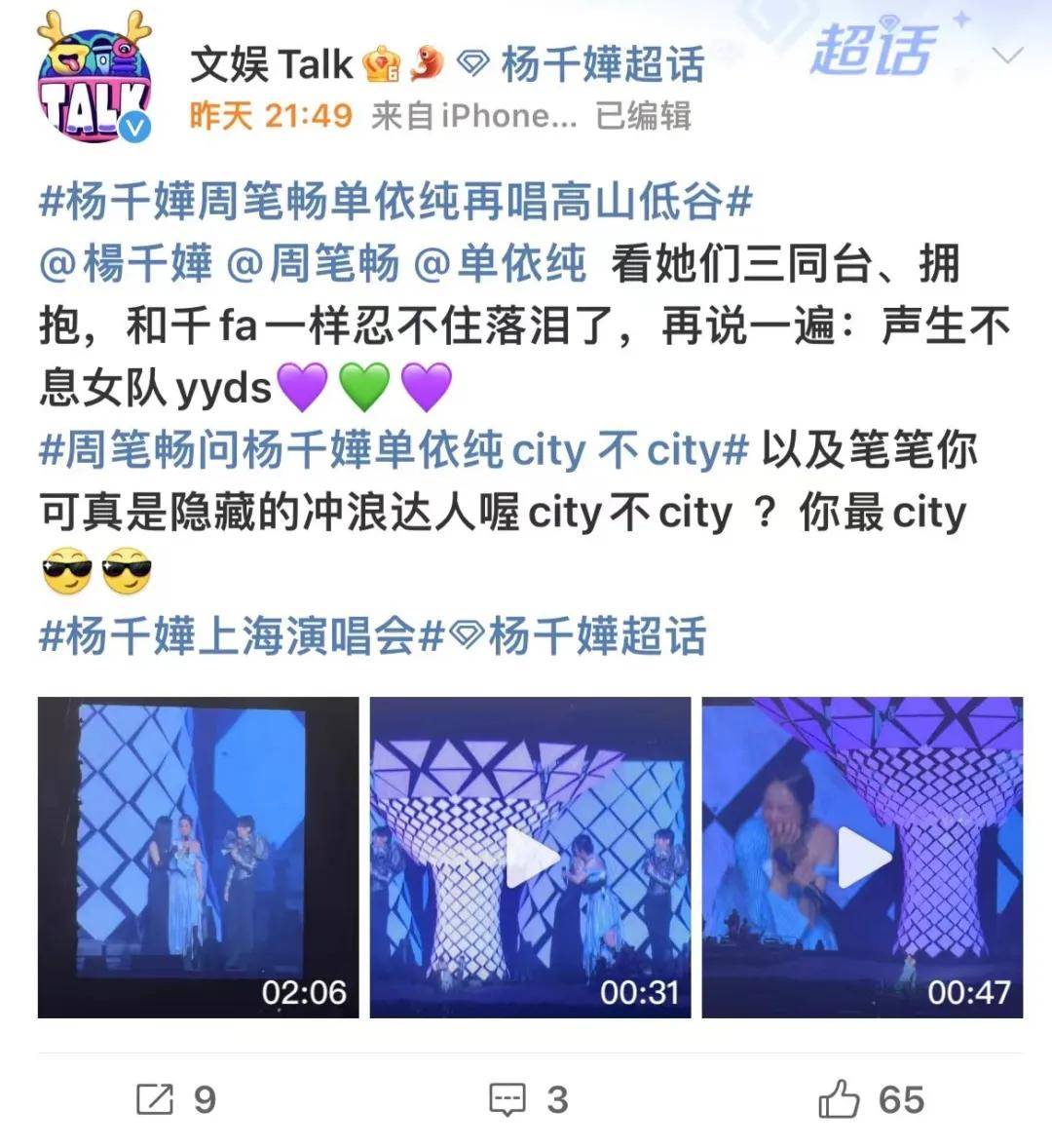Expand the post options chevron
The width and height of the screenshot is (1052, 1148).
point(1007,56)
